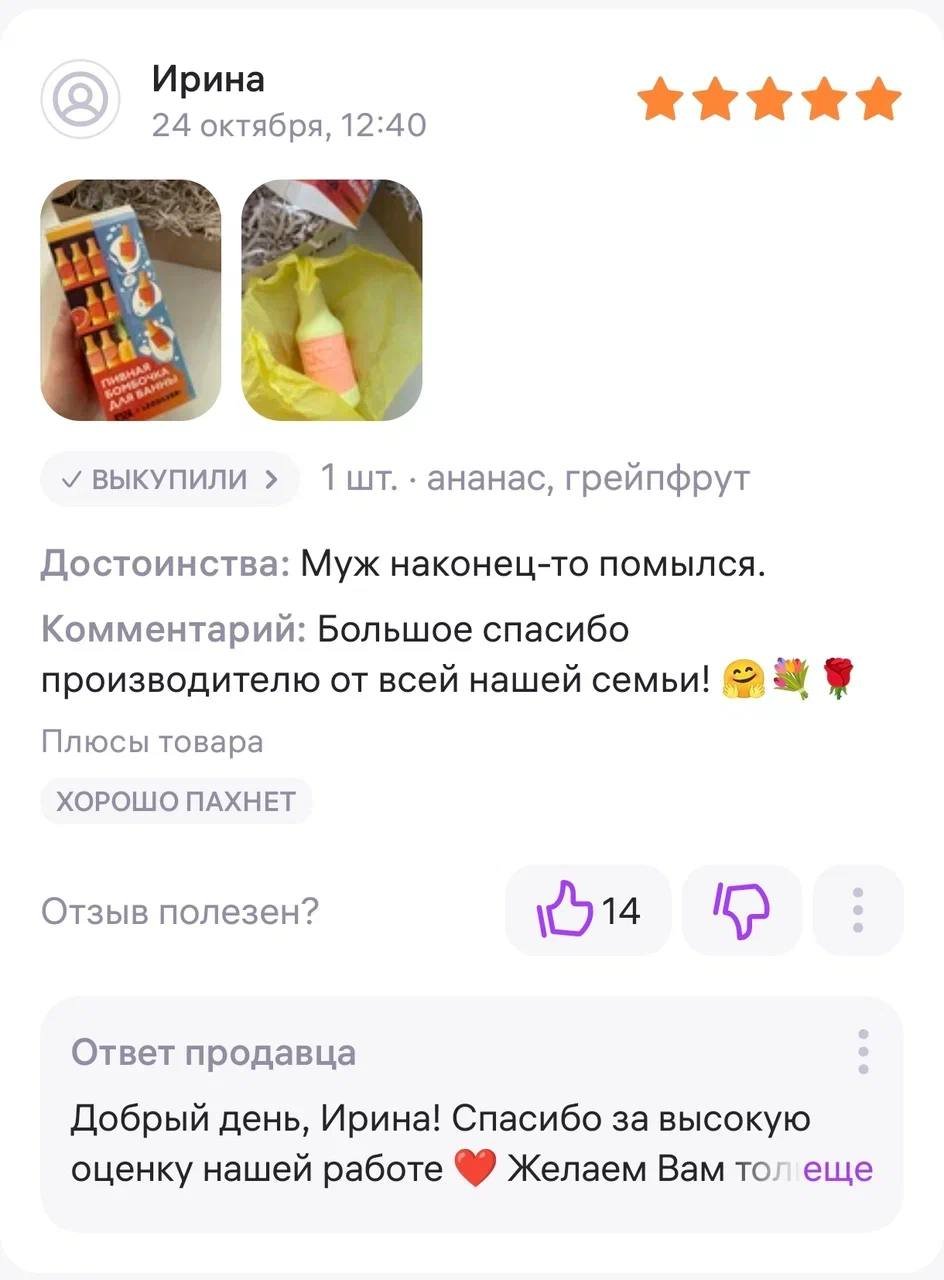Open reviewer name Ирина
The height and width of the screenshot is (1280, 944).
click(209, 80)
